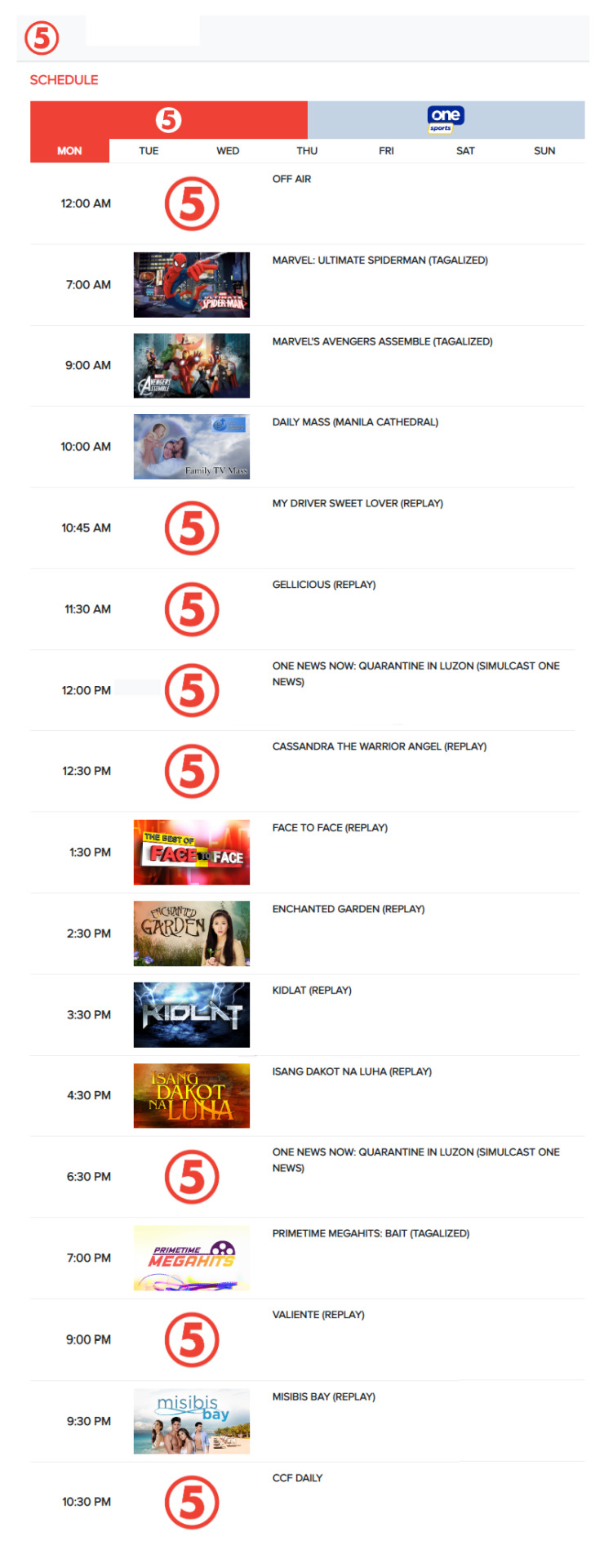Viewport: 613px width, 1568px height.
Task: Select the SUN day tab
Action: tap(544, 151)
